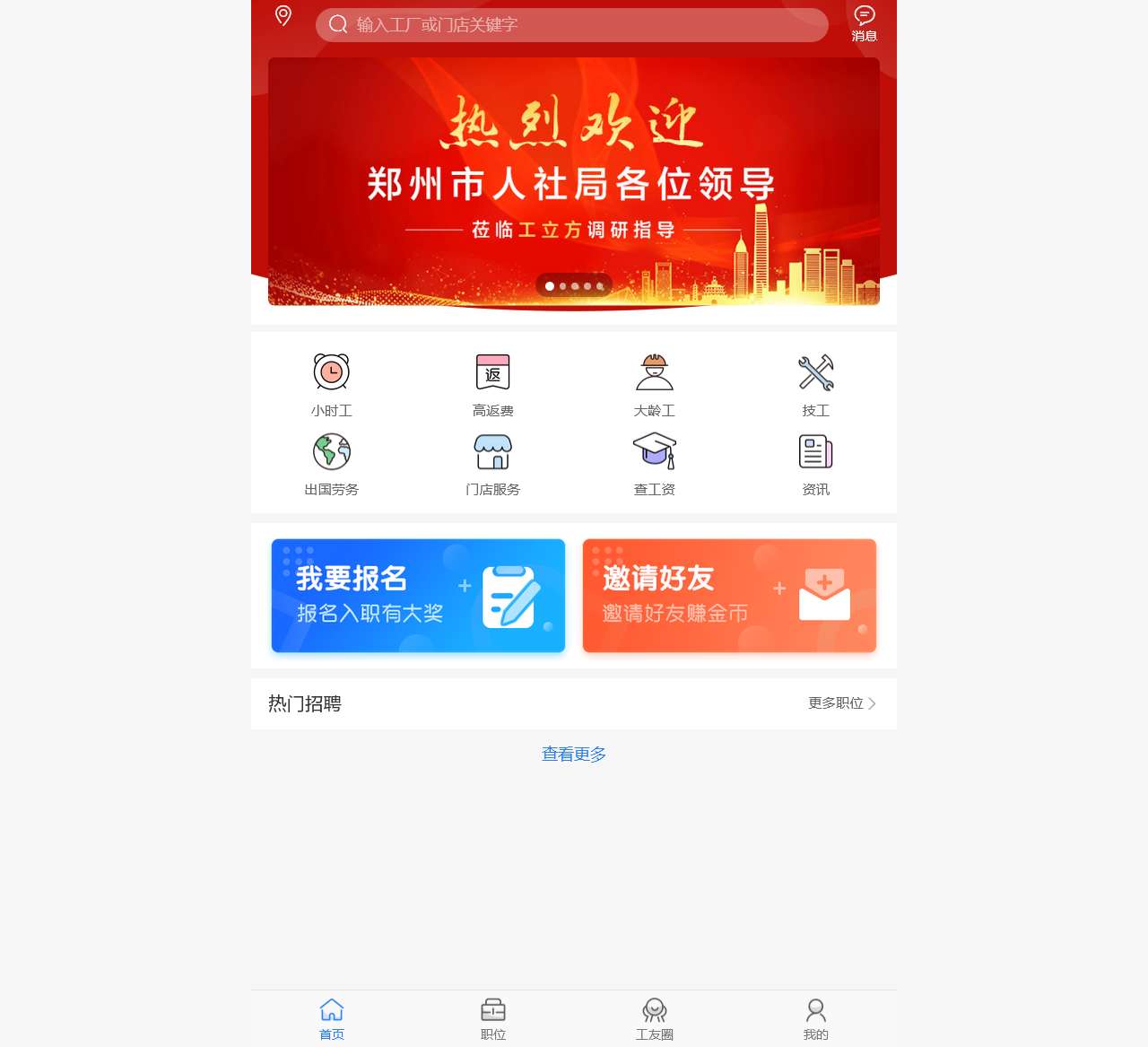Open the factory or store search box
This screenshot has width=1148, height=1047.
571,25
